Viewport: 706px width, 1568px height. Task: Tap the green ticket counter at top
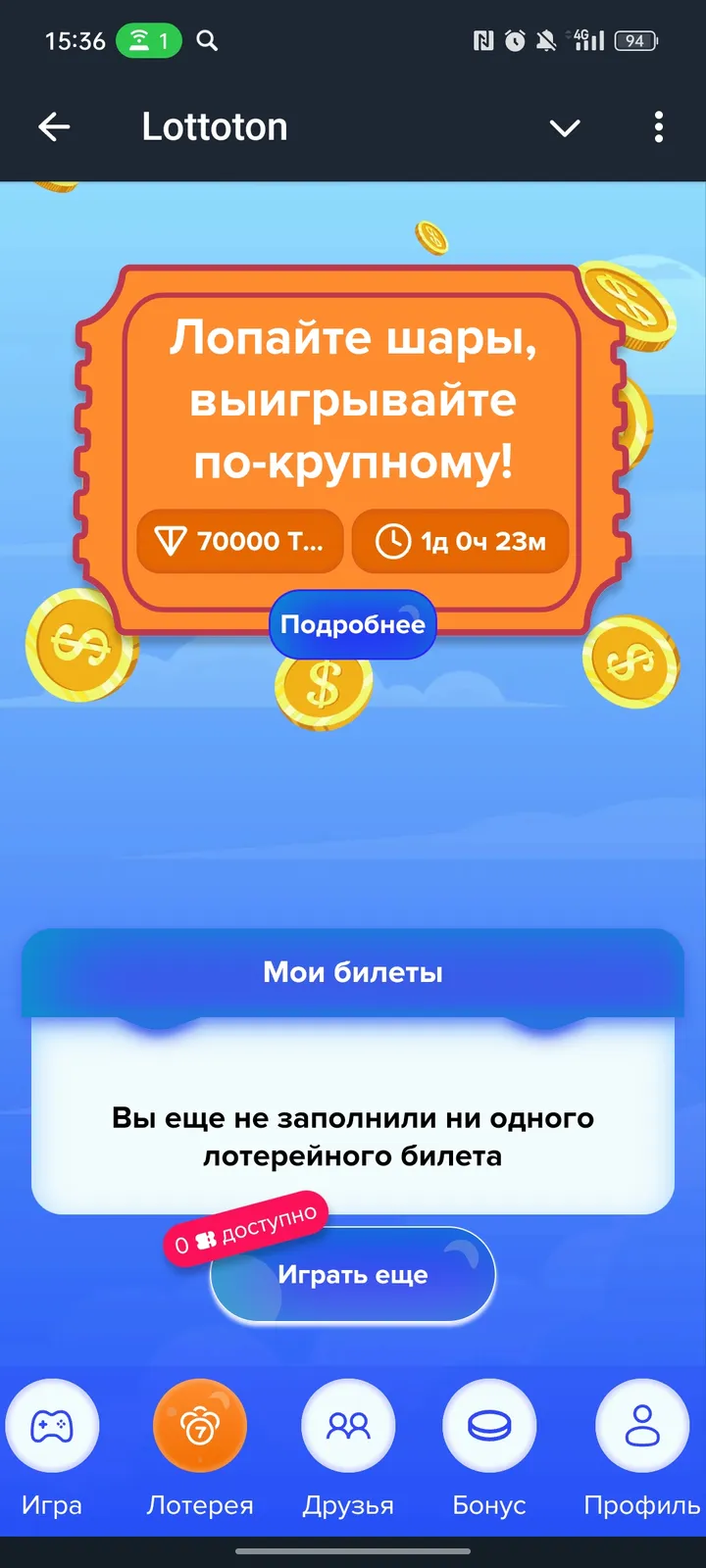coord(148,41)
